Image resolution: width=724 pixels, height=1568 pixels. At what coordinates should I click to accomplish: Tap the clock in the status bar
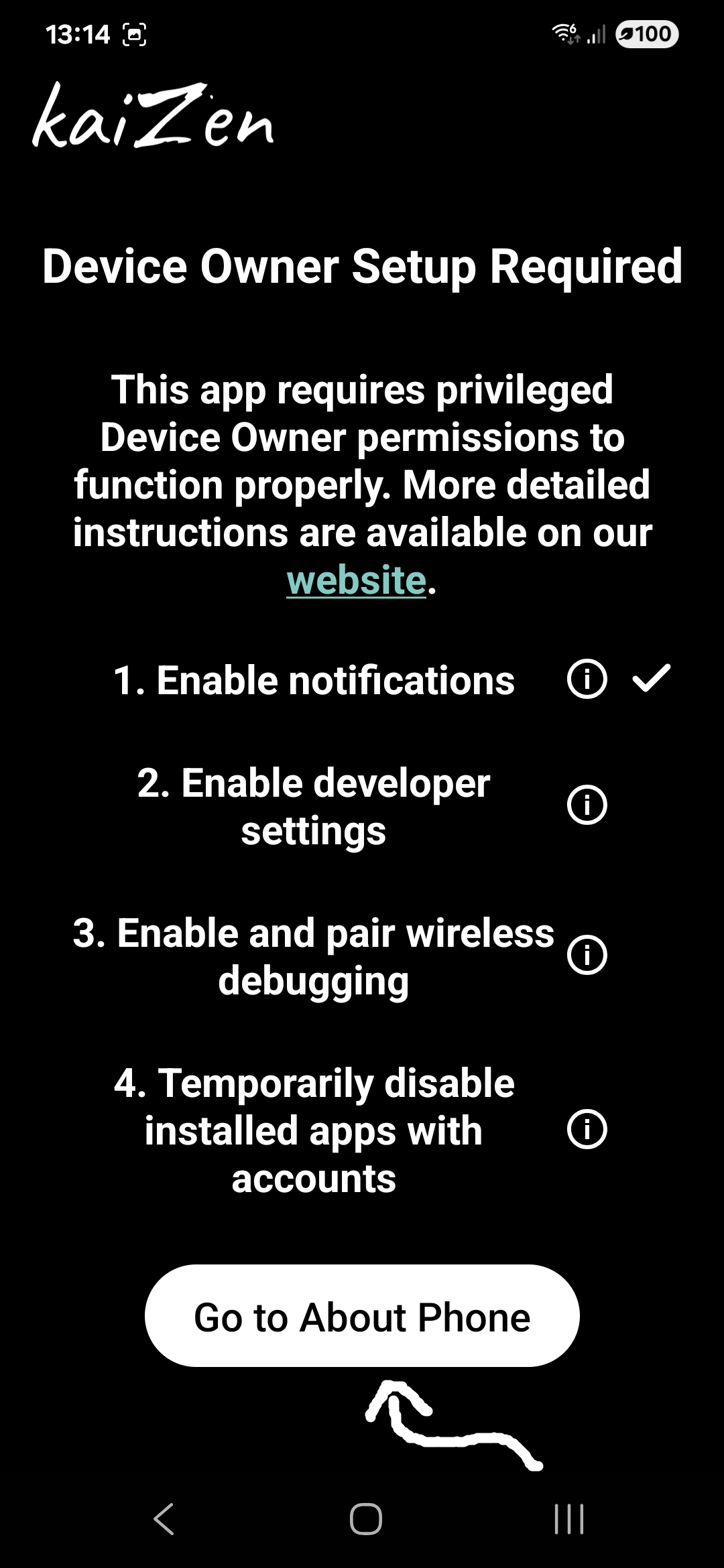(78, 34)
